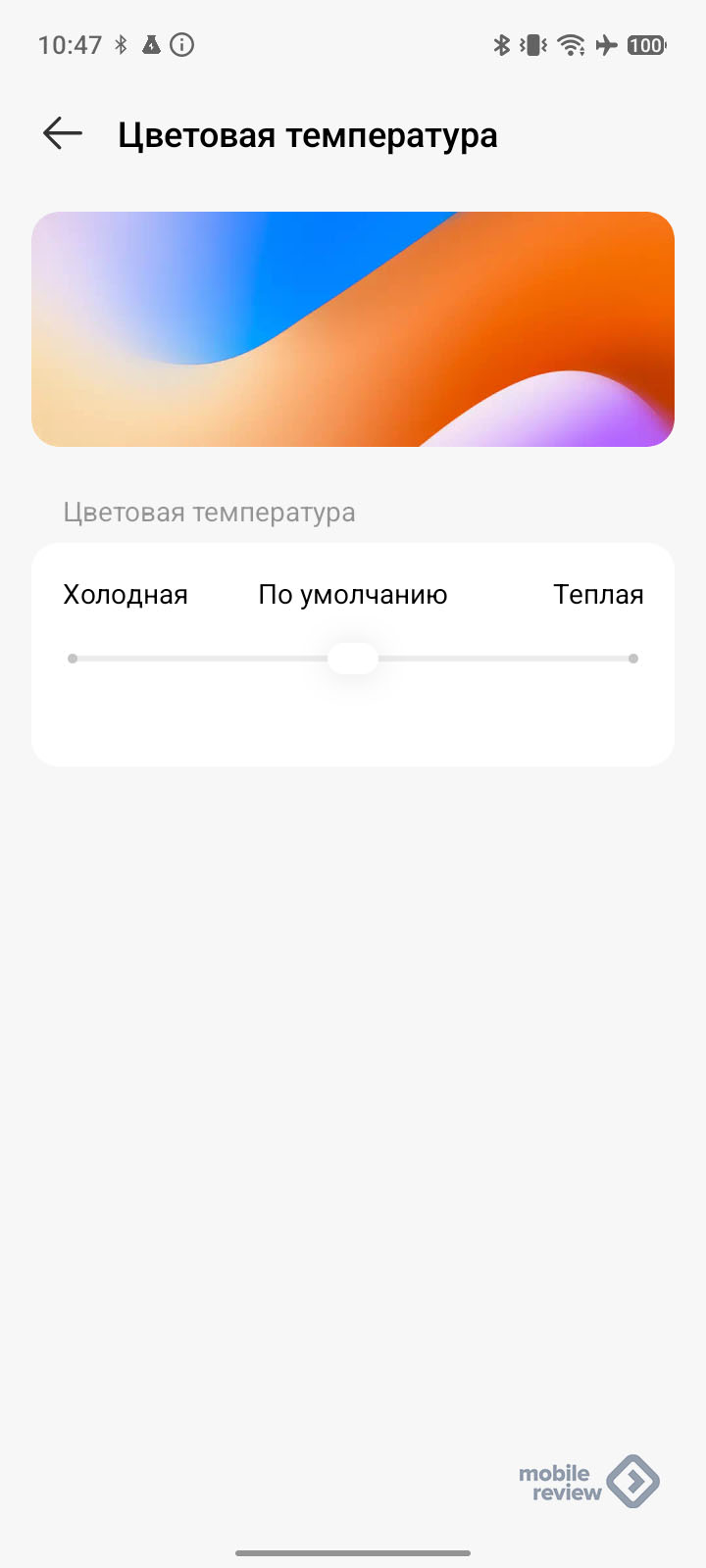
Task: Go back from Цветовая температура screen
Action: click(x=63, y=133)
